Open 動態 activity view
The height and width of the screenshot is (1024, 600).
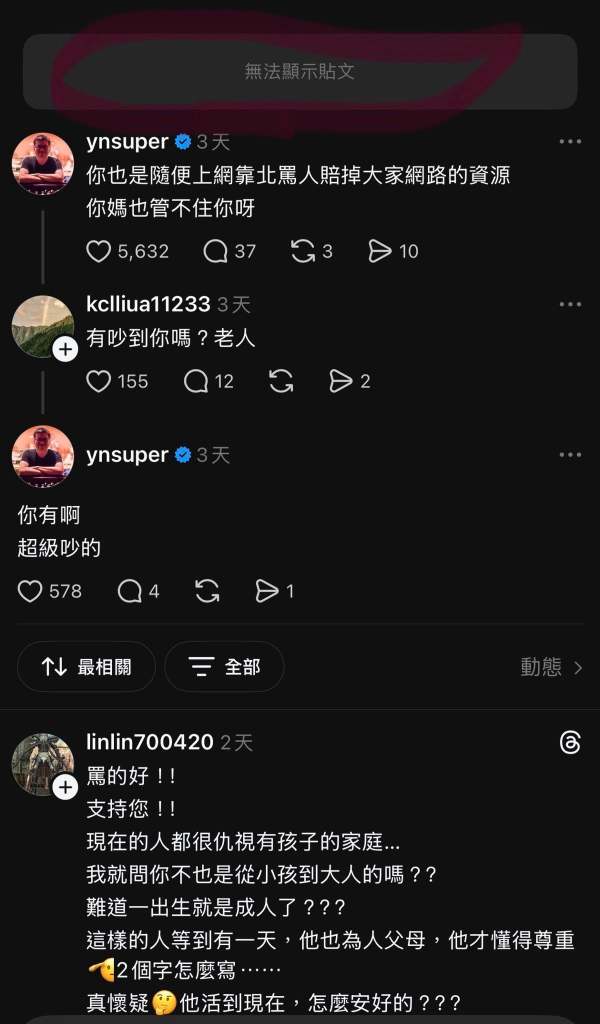click(x=551, y=667)
